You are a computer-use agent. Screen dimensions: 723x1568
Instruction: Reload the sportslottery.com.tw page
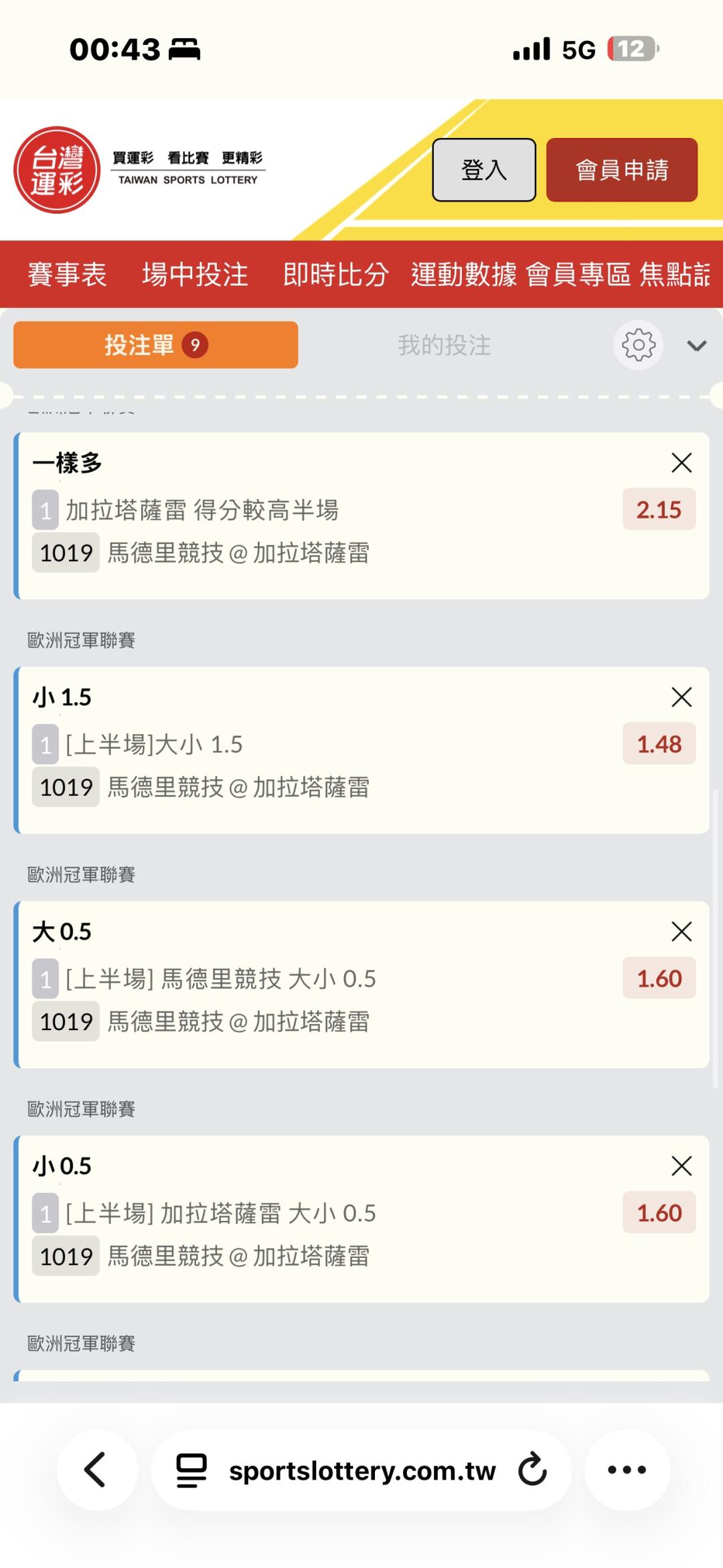pos(533,1470)
